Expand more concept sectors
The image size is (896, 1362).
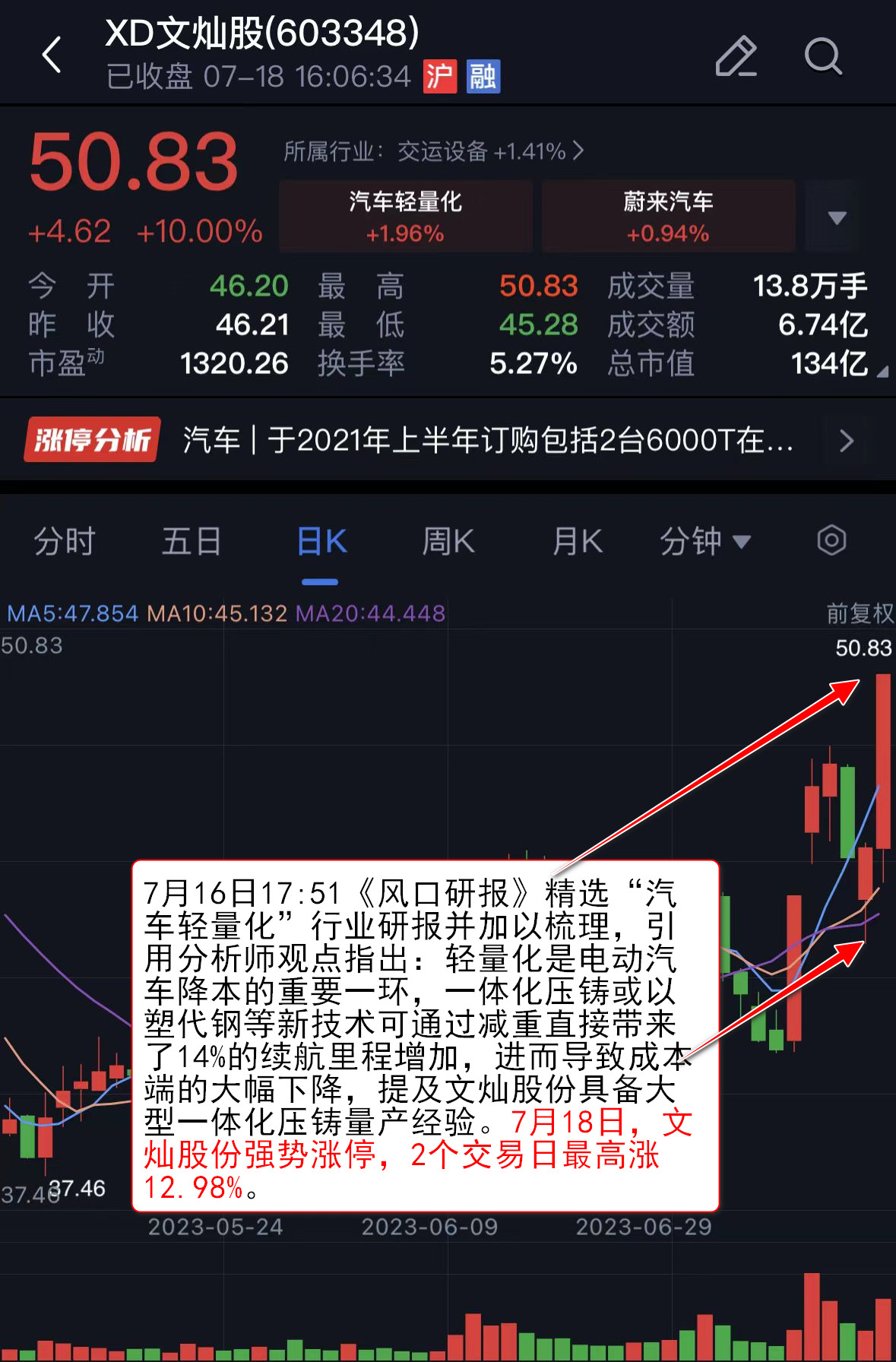coord(836,217)
